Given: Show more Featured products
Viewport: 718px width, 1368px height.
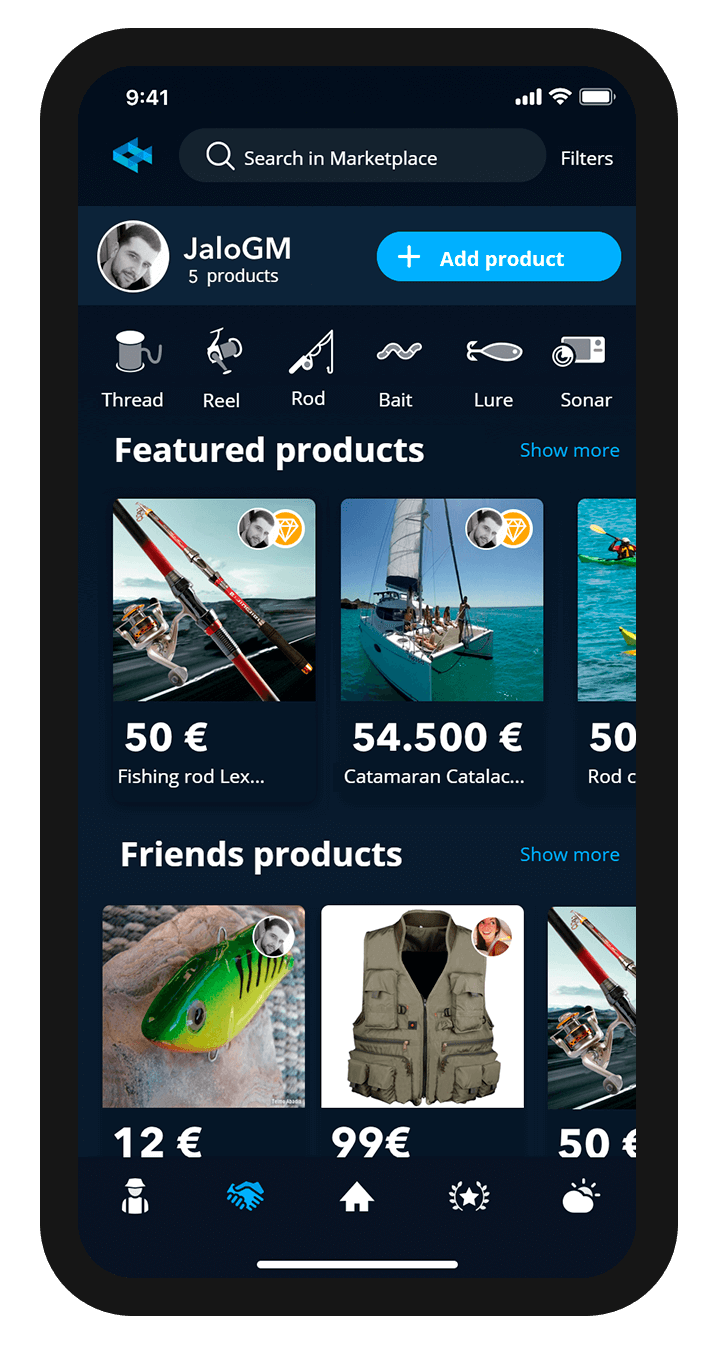Looking at the screenshot, I should tap(570, 450).
